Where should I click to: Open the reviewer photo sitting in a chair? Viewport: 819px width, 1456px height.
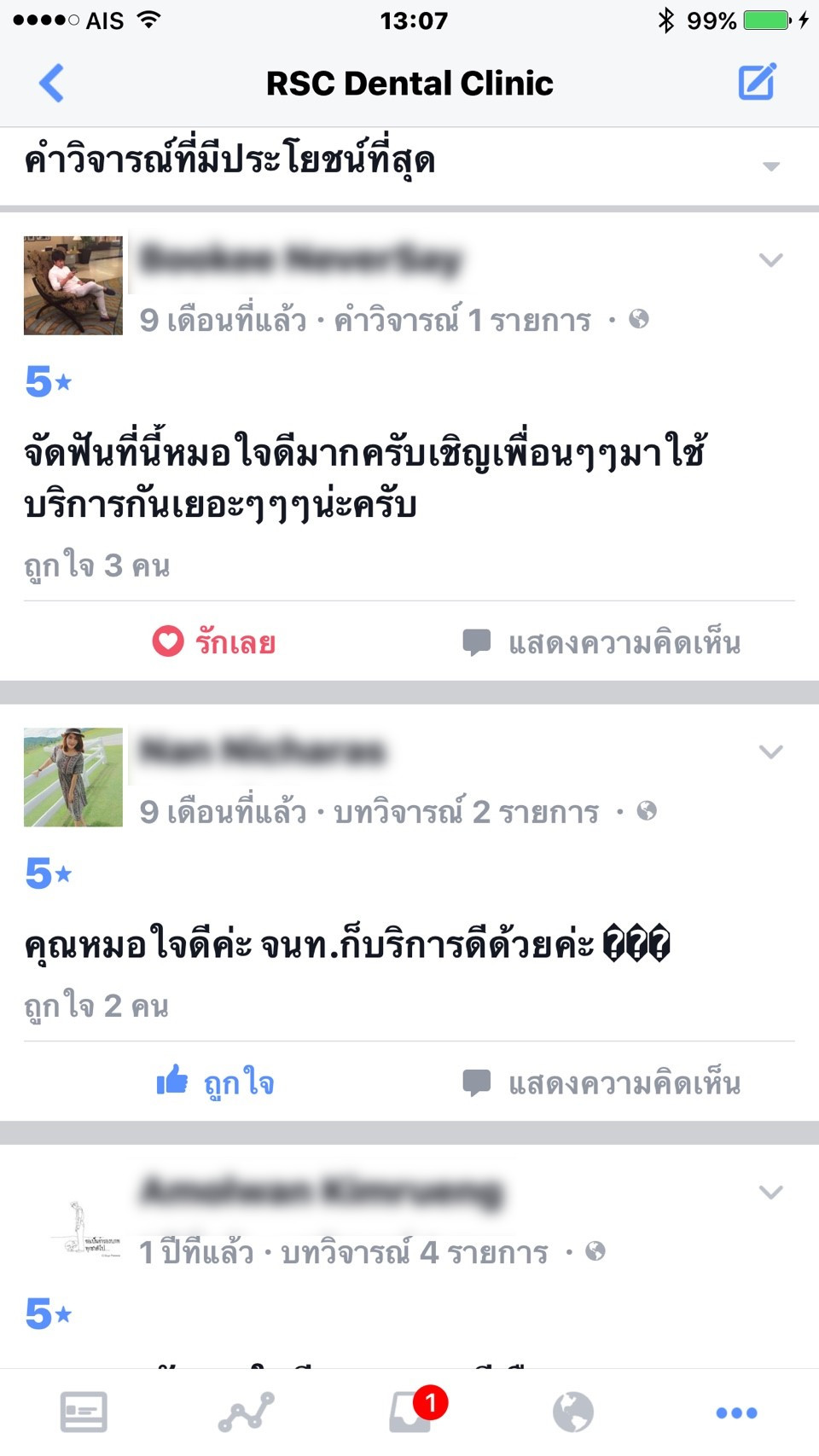73,285
